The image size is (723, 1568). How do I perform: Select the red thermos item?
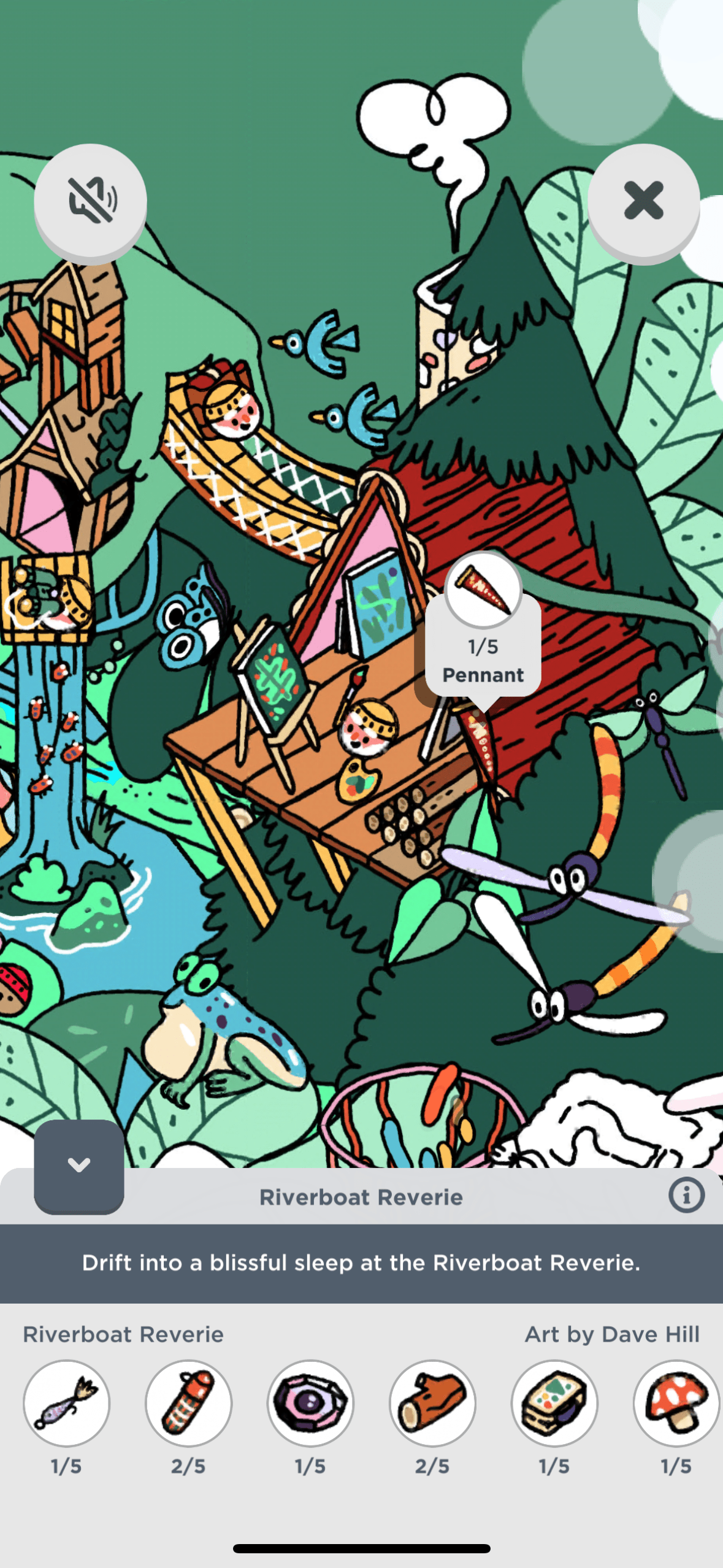(188, 1402)
